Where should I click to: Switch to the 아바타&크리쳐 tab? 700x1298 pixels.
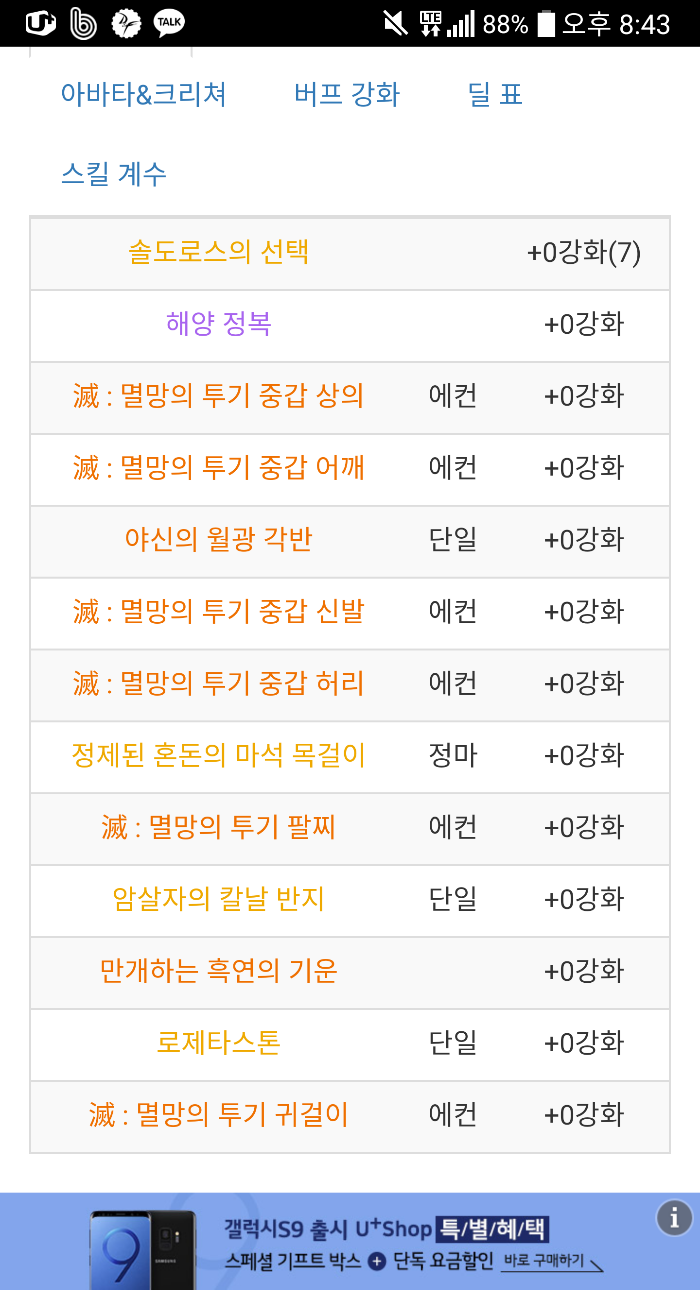click(x=143, y=95)
